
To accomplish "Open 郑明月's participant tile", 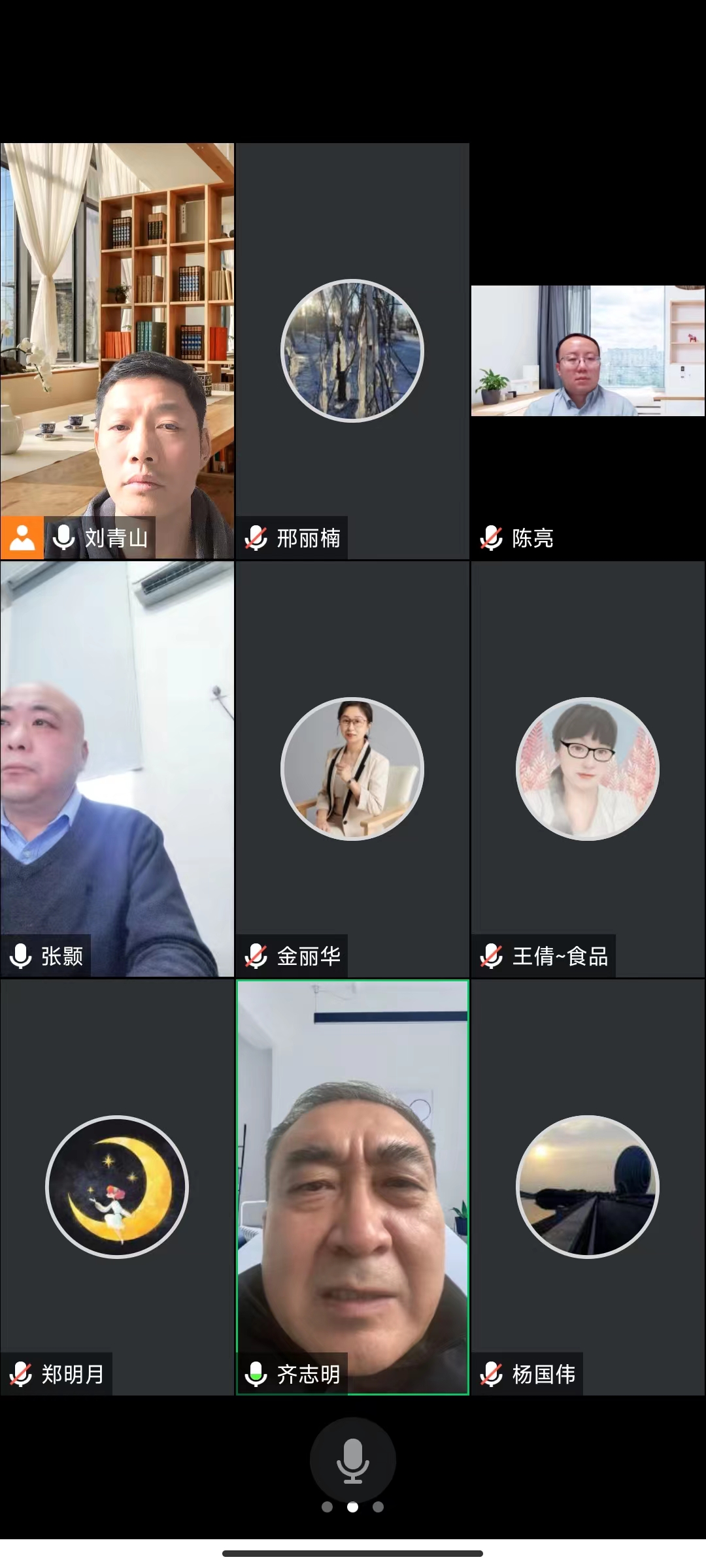I will (x=118, y=1187).
